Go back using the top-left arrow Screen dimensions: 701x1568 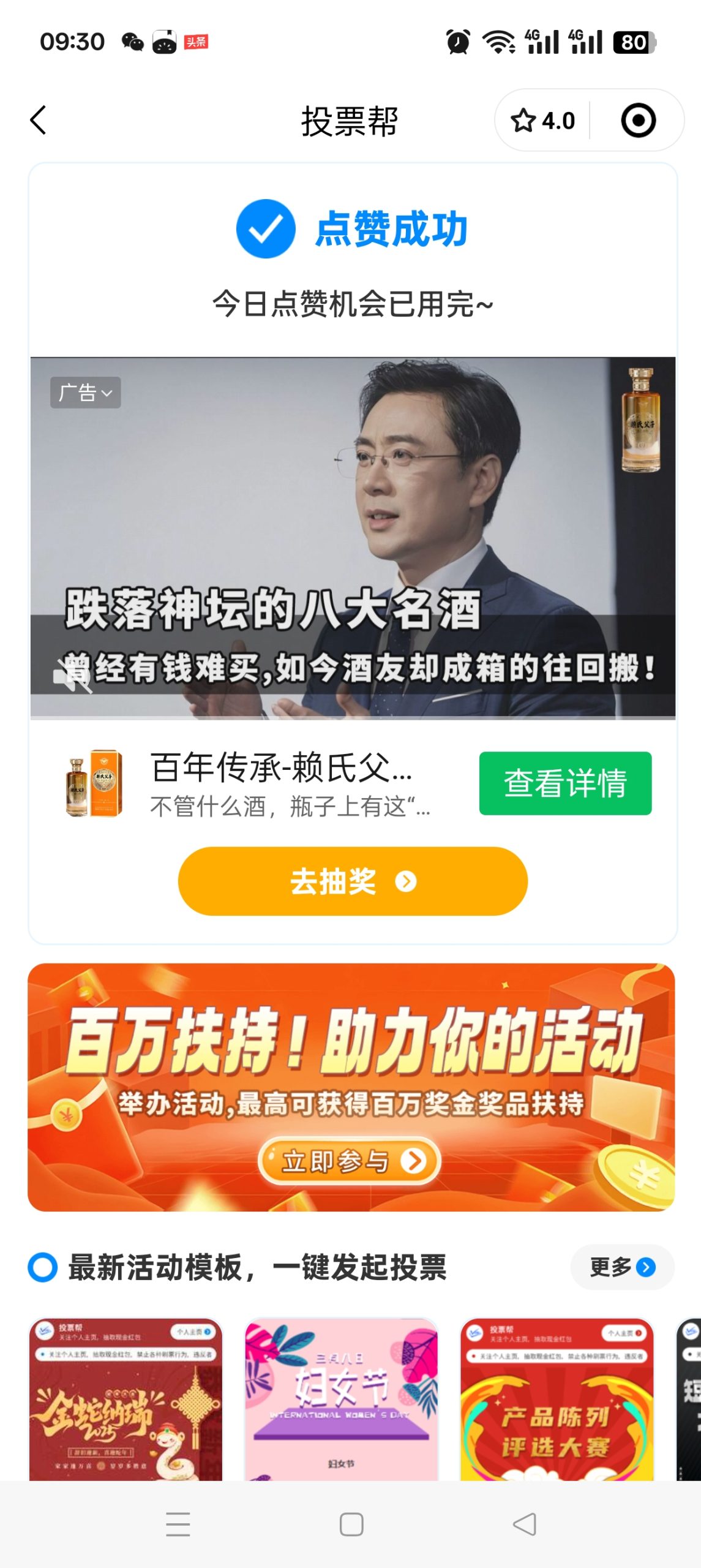coord(39,120)
